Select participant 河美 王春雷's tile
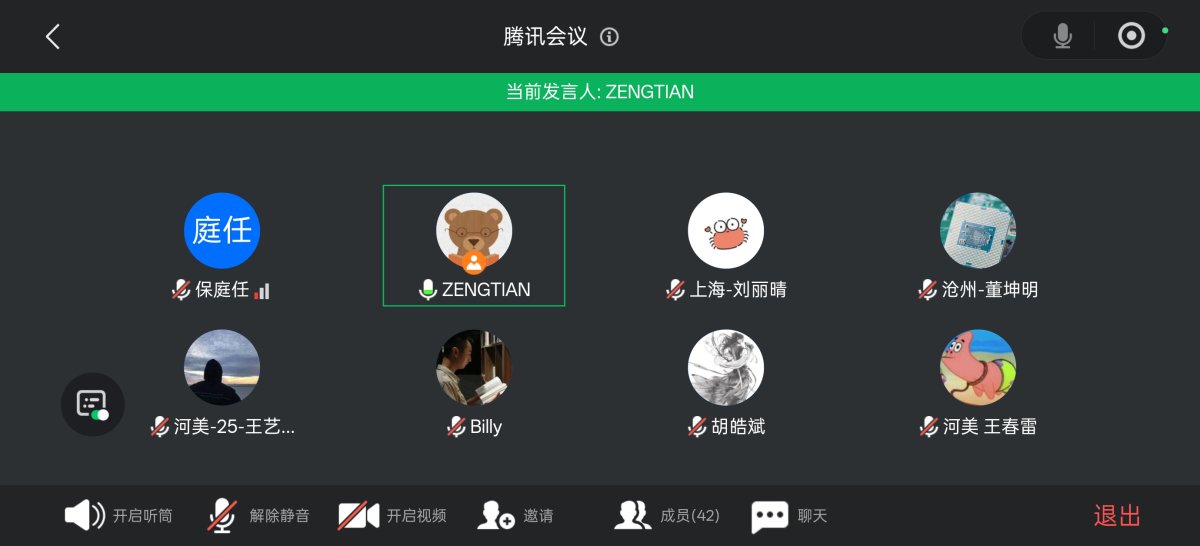 [978, 382]
